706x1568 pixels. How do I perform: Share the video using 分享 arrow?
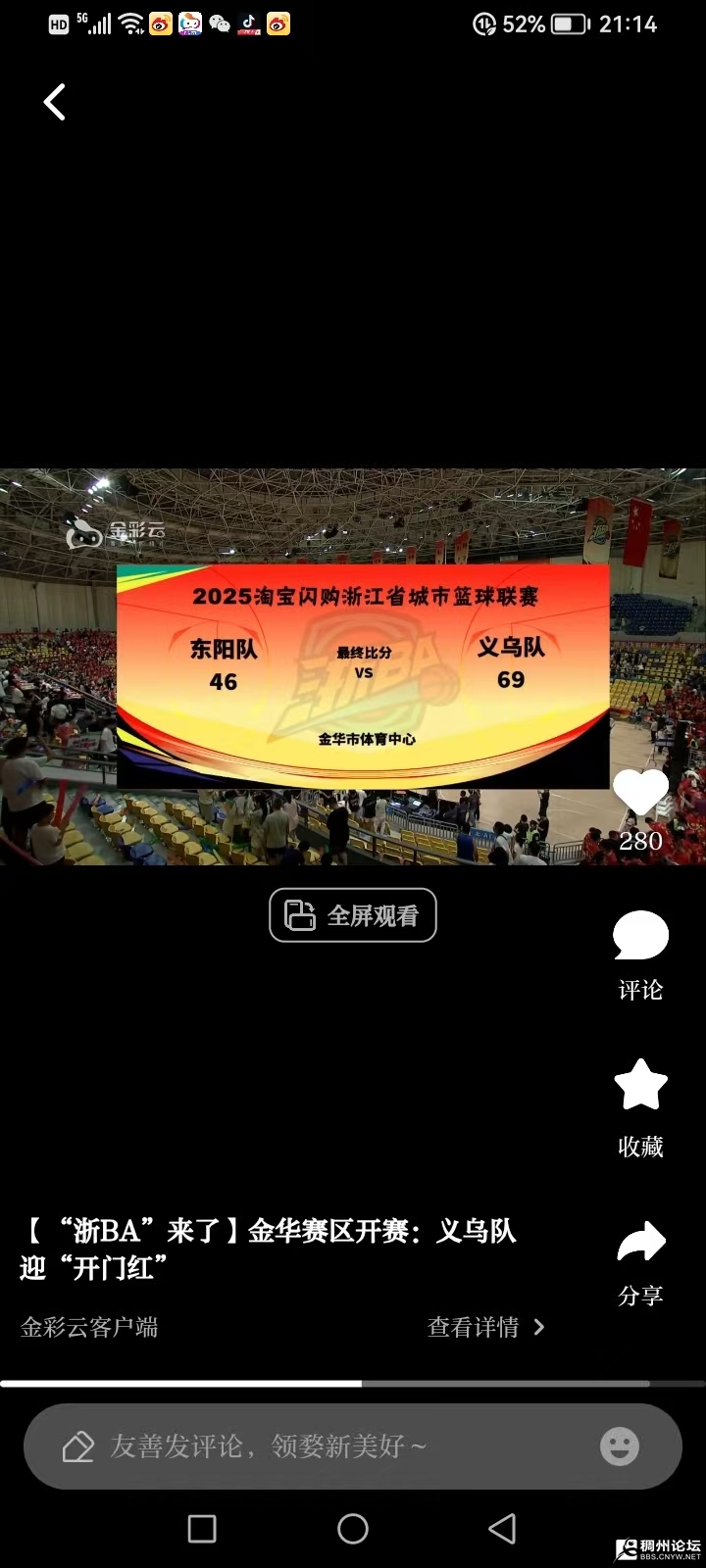click(640, 1243)
